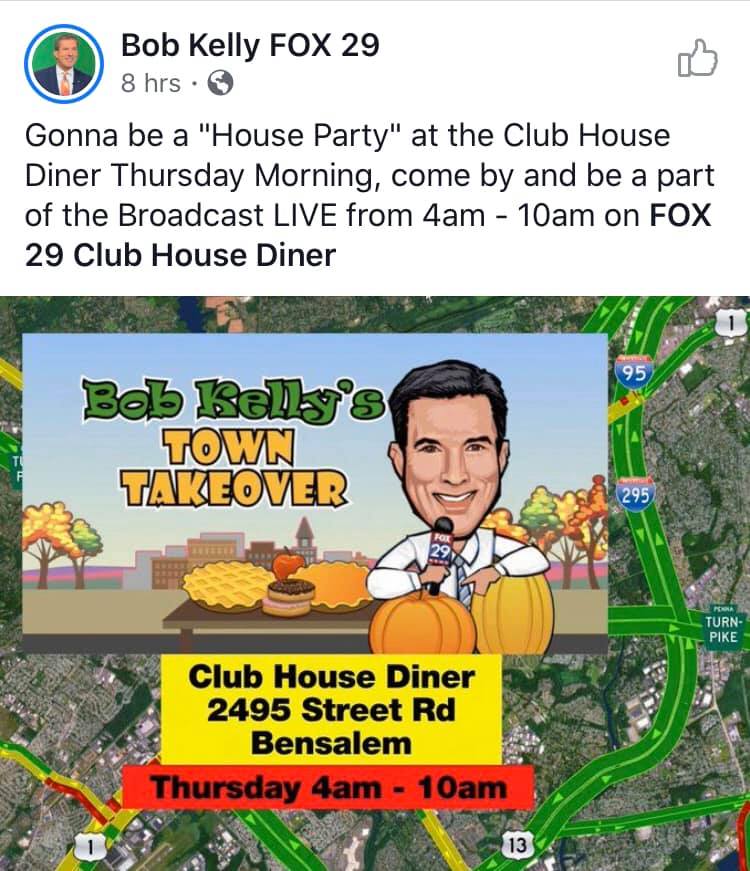Open the Bob Kelly FOX 29 page name

tap(249, 45)
